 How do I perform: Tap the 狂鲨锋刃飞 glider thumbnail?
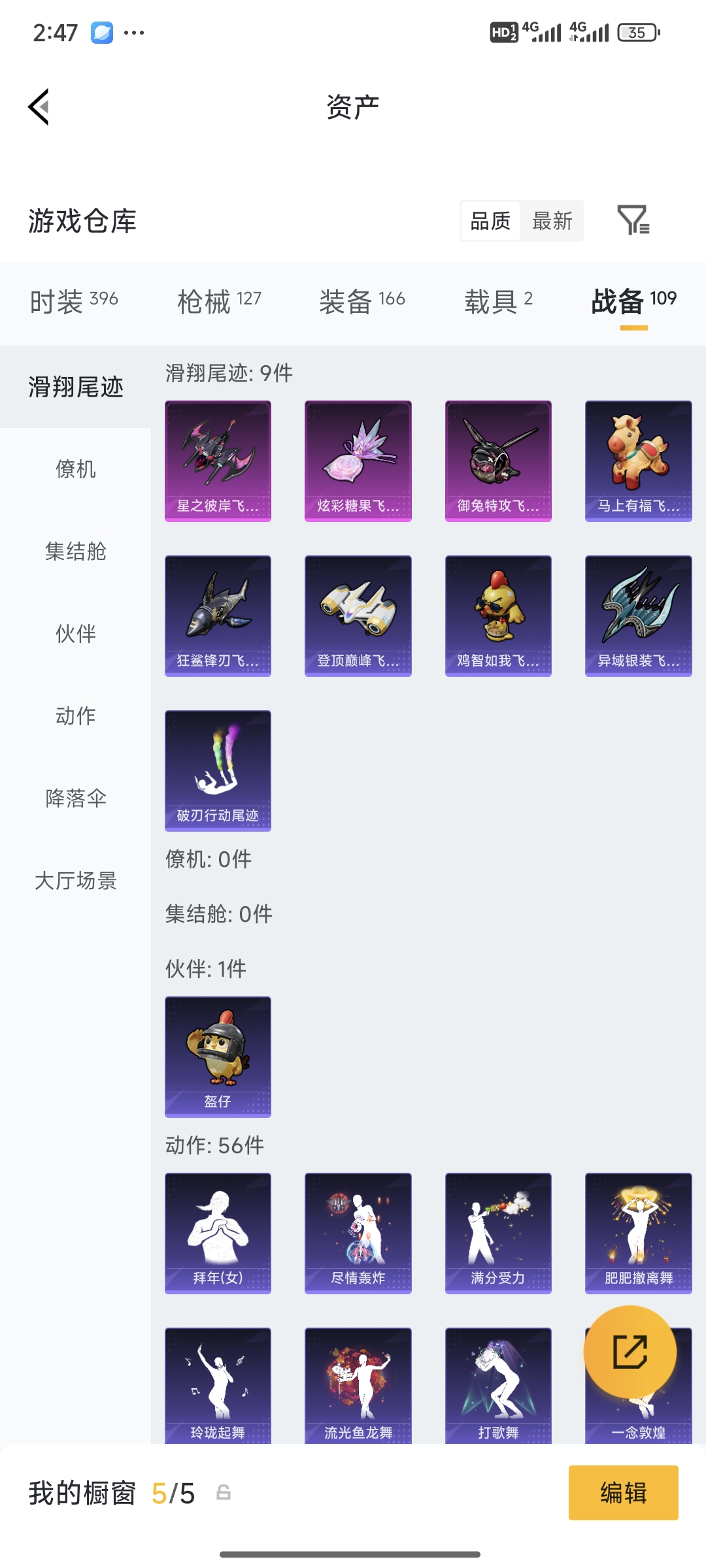218,614
